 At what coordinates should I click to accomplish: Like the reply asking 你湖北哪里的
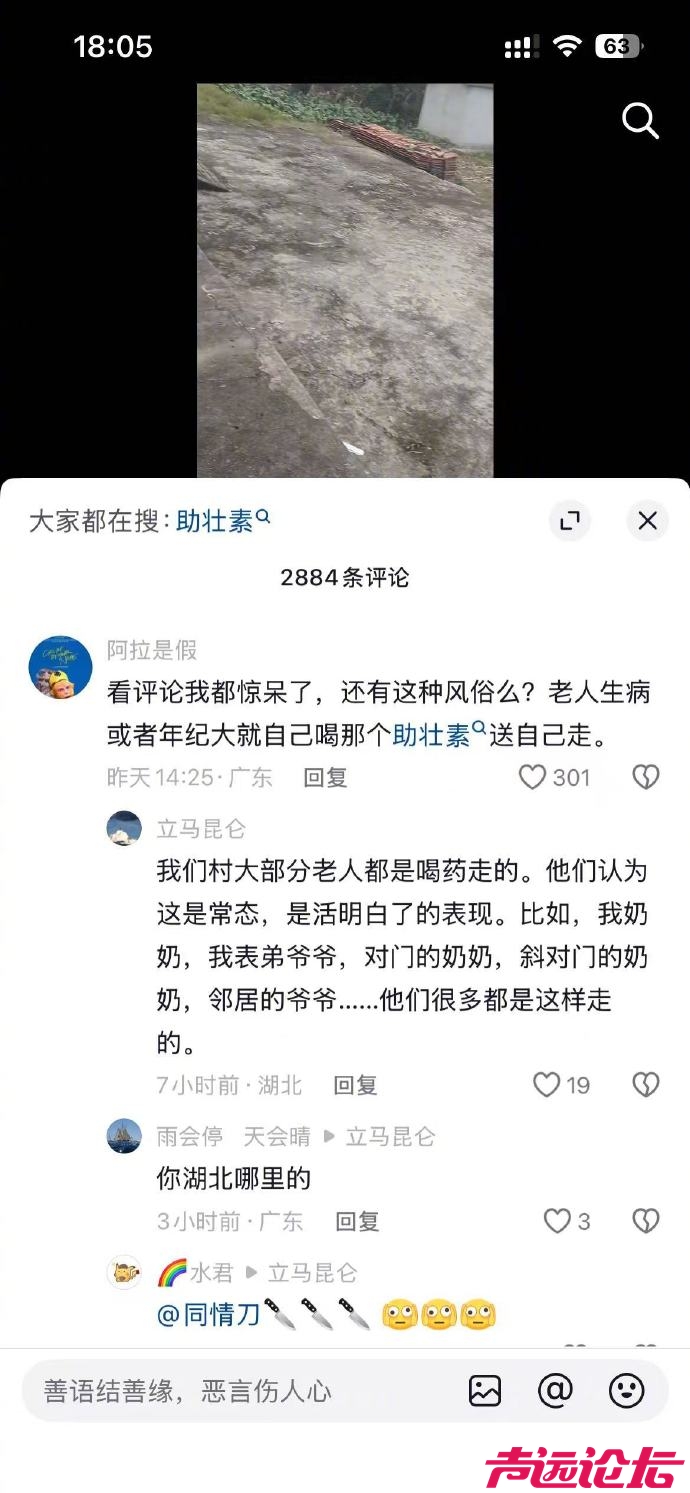click(x=556, y=1221)
